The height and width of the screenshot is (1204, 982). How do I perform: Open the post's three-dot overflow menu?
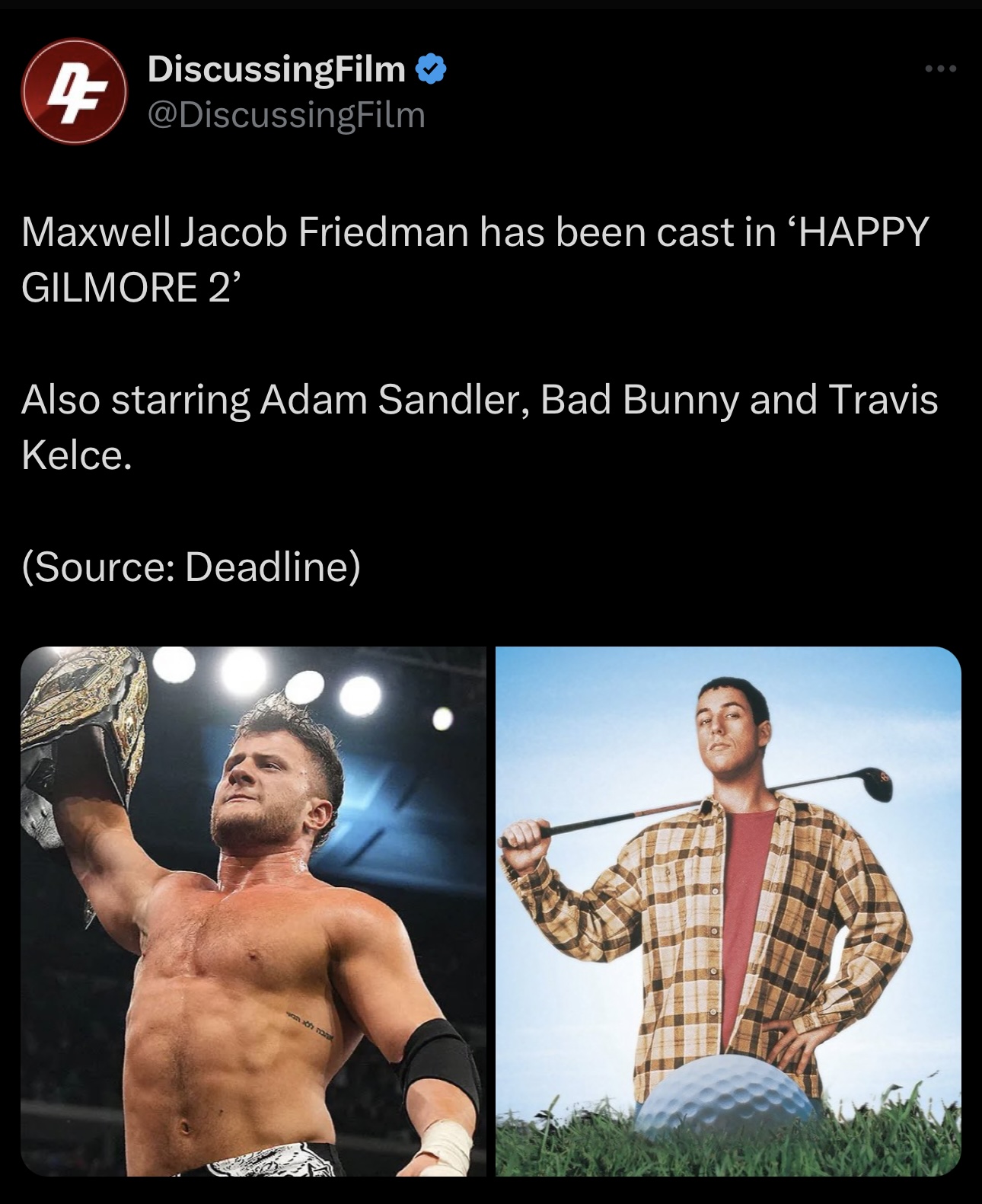tap(940, 69)
